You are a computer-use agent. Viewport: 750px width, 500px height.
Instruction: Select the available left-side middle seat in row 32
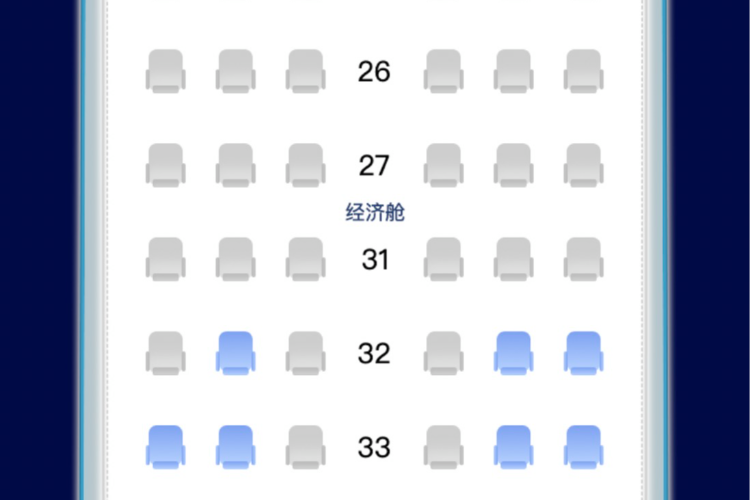point(235,353)
